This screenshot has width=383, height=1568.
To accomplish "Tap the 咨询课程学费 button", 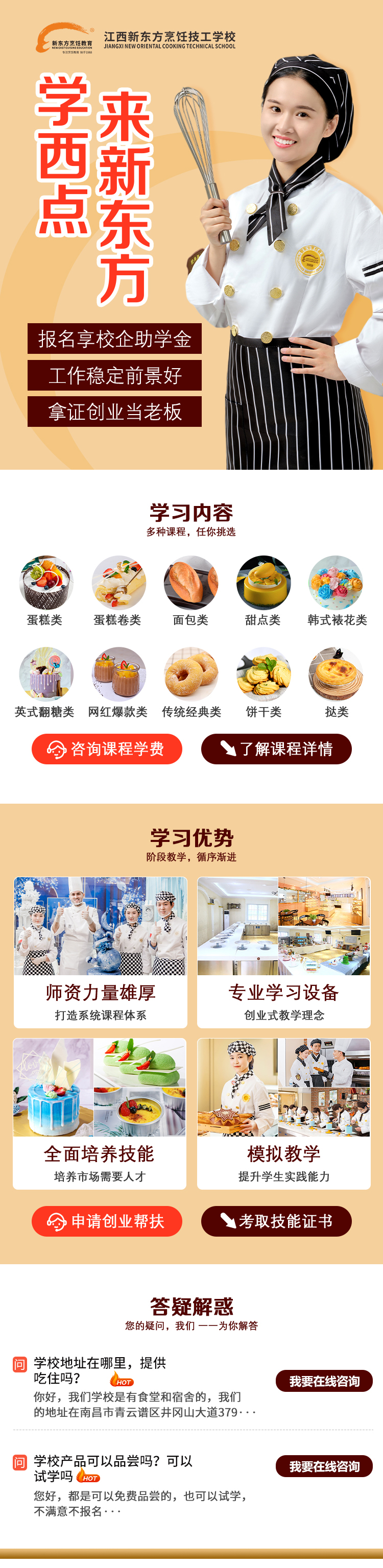I will coord(107,749).
